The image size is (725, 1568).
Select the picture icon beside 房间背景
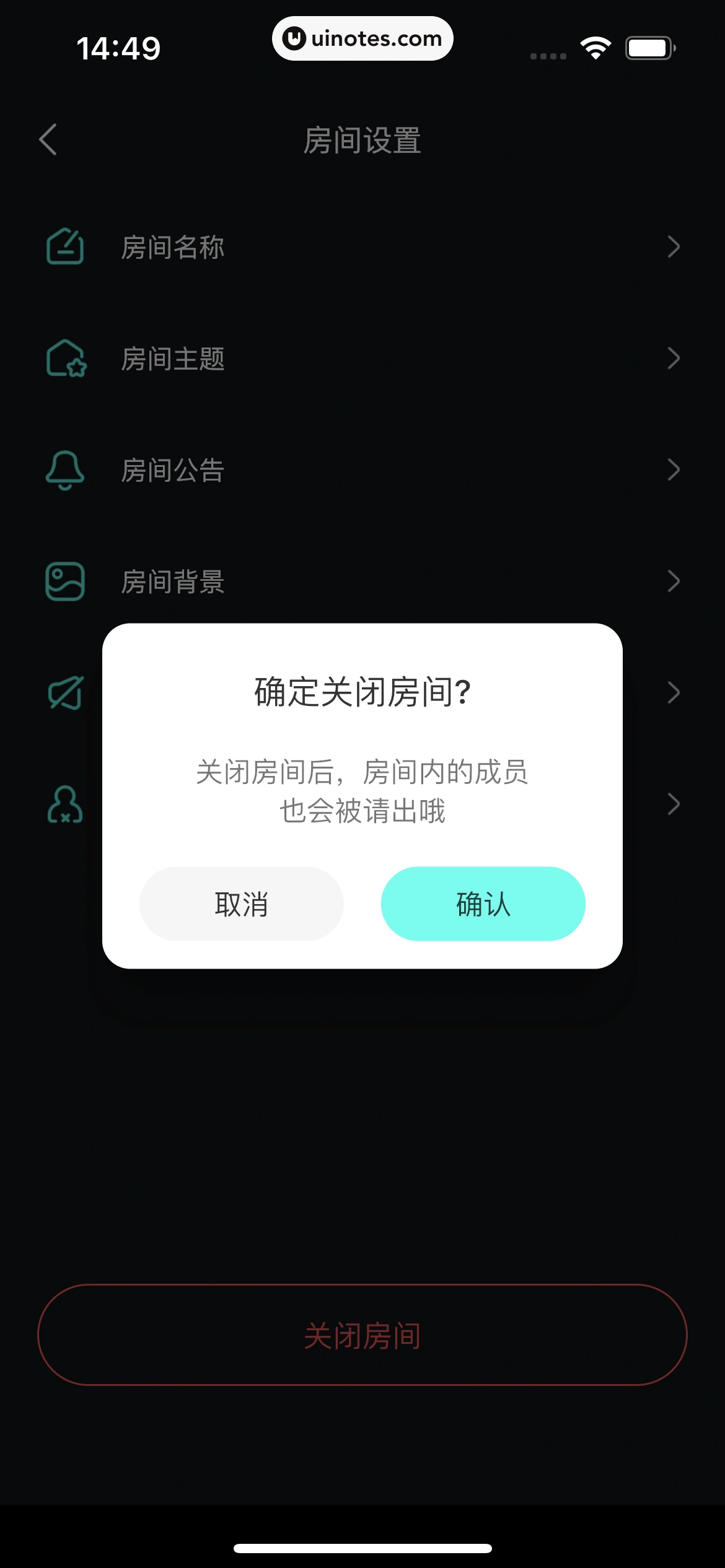[64, 582]
